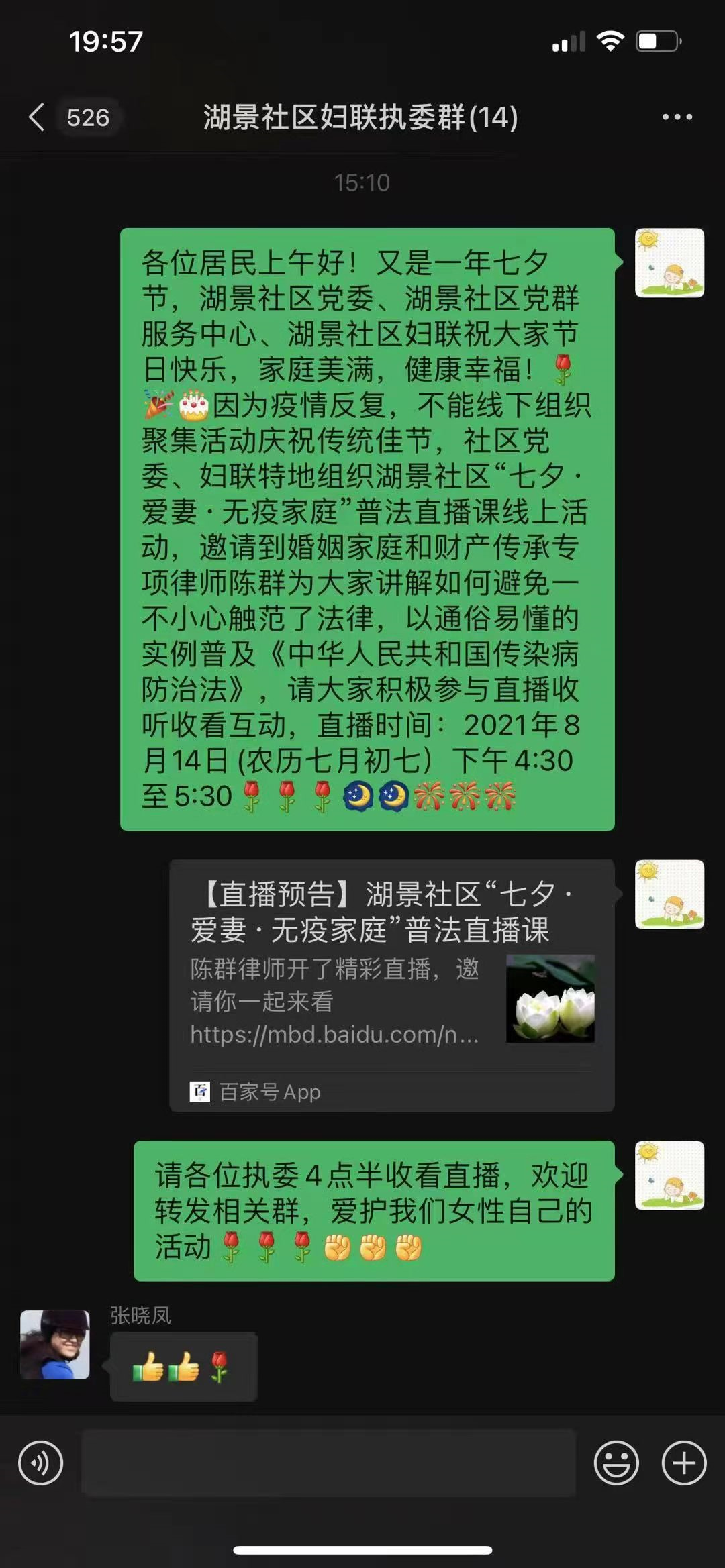Switch to voice message input
Screen dimensions: 725x1568
pos(40,1463)
